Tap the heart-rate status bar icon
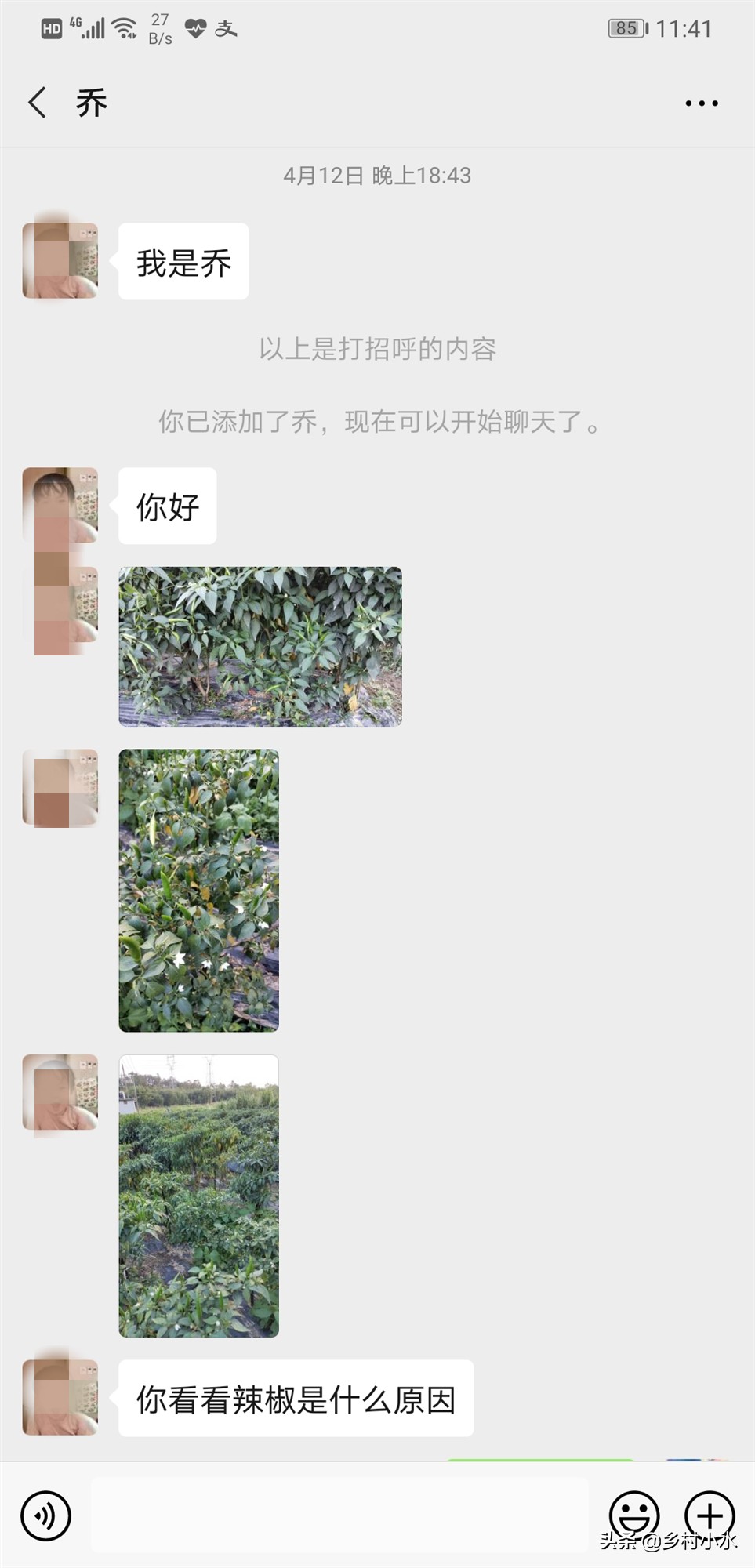The height and width of the screenshot is (1568, 755). click(194, 27)
